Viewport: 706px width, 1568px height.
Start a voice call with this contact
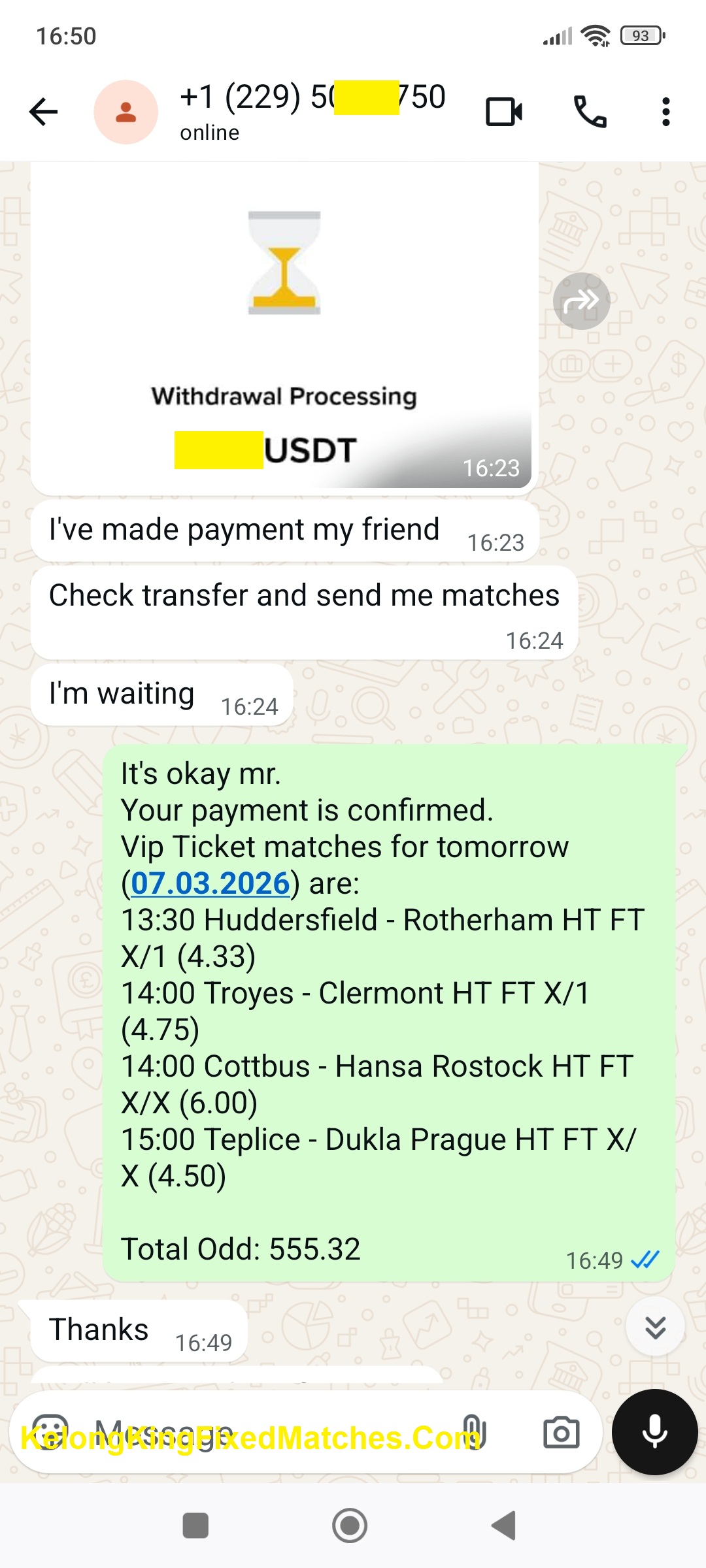[x=589, y=111]
